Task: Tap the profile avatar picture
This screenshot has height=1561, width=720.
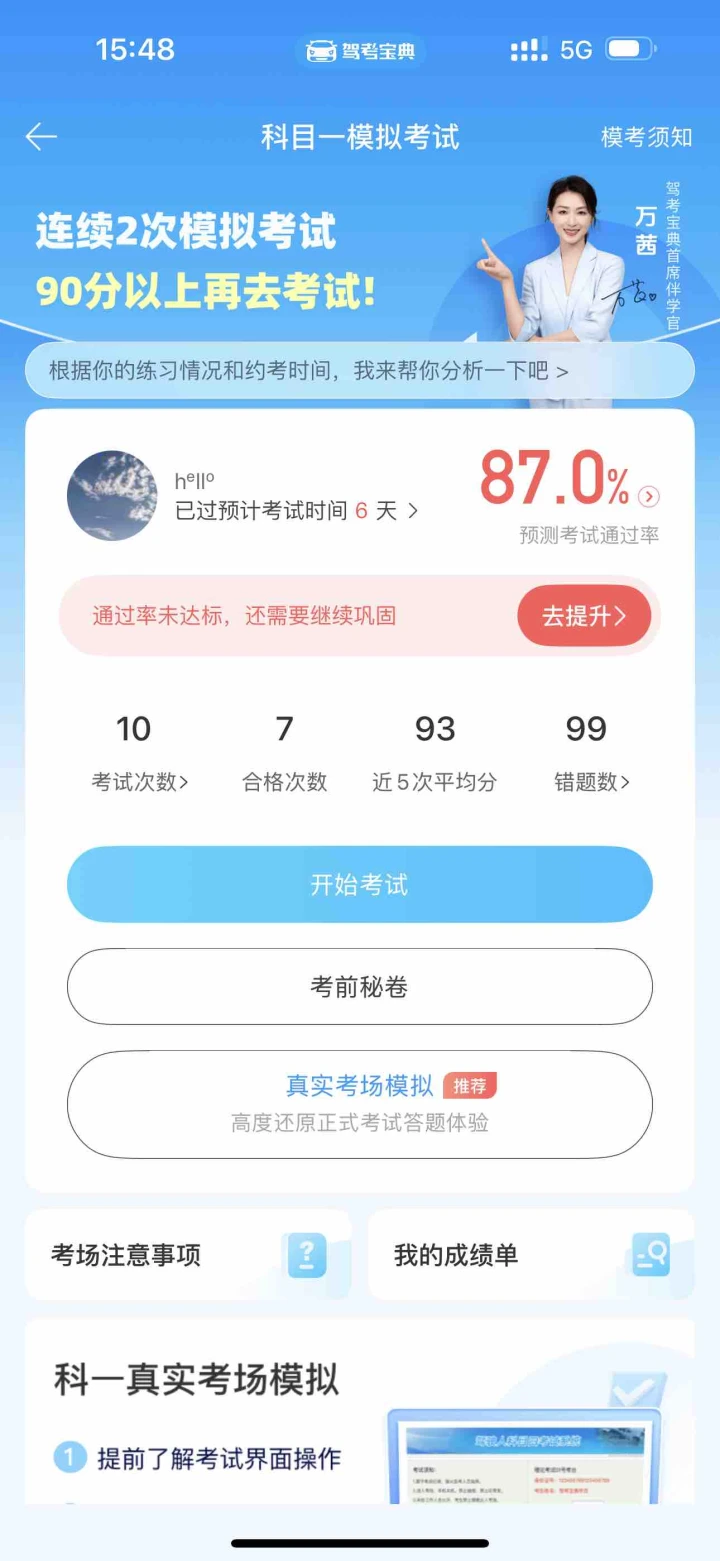Action: [112, 496]
